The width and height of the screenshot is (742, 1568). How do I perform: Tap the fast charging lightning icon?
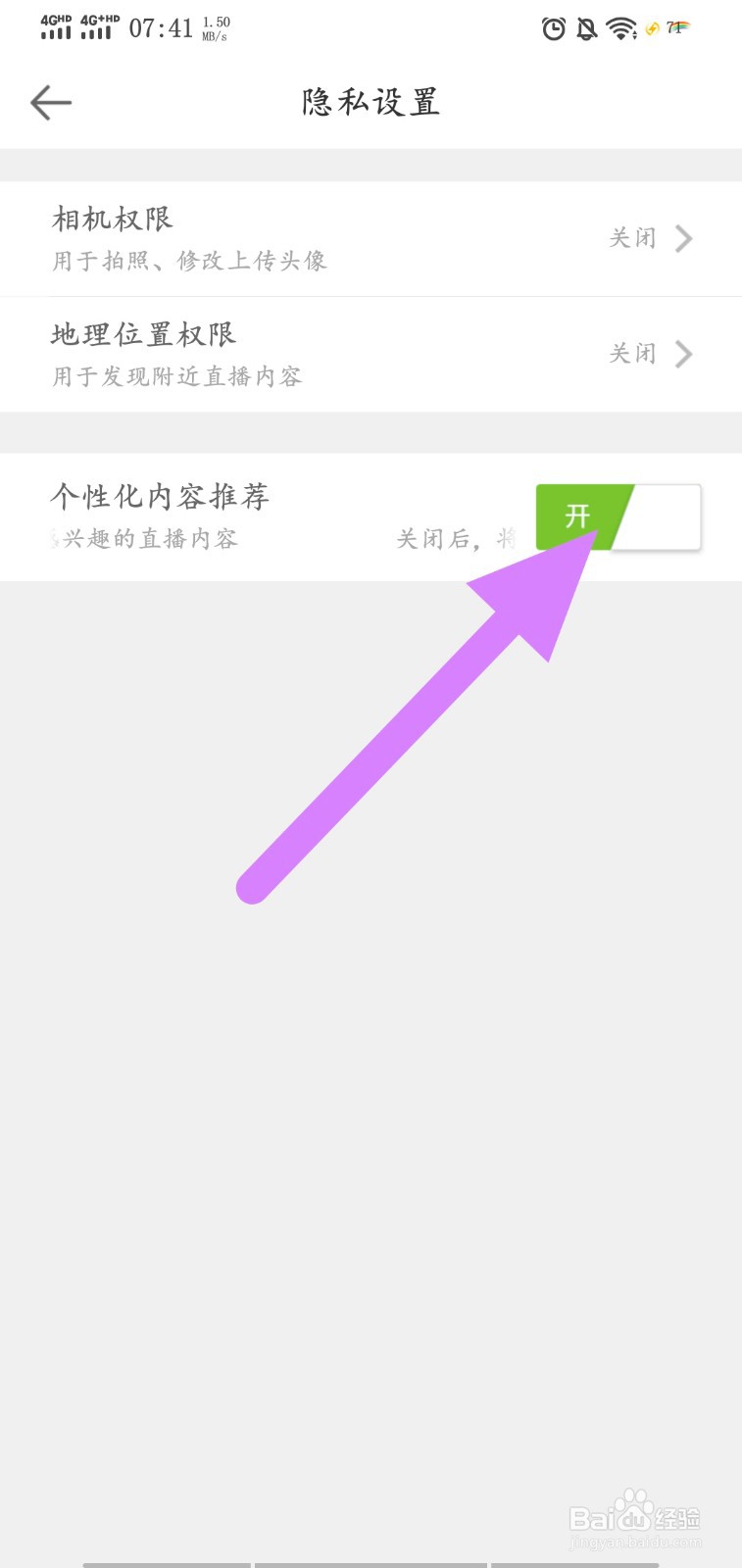pos(650,31)
